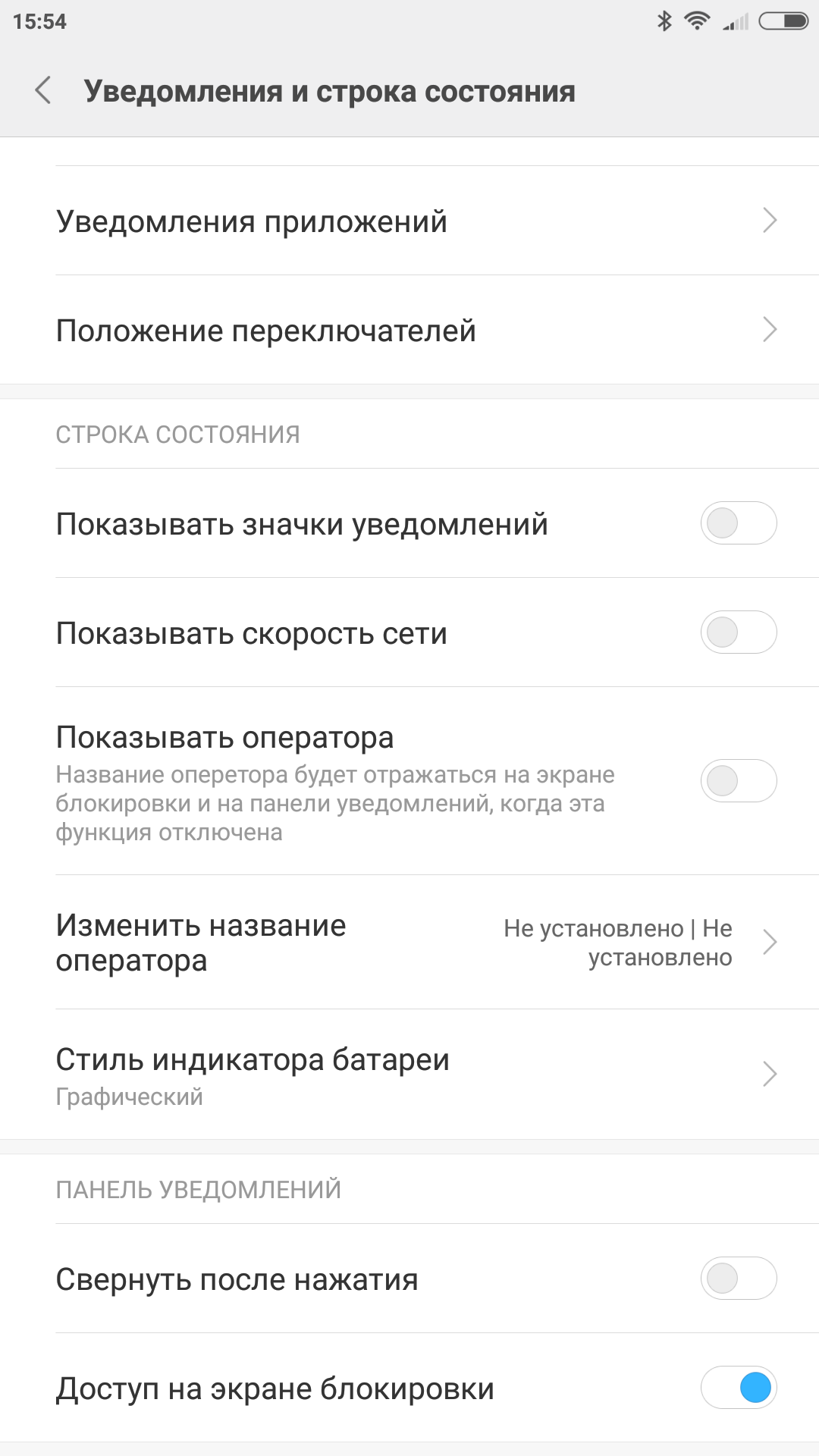Turn on Показывать скорость сети
This screenshot has height=1456, width=819.
click(738, 632)
